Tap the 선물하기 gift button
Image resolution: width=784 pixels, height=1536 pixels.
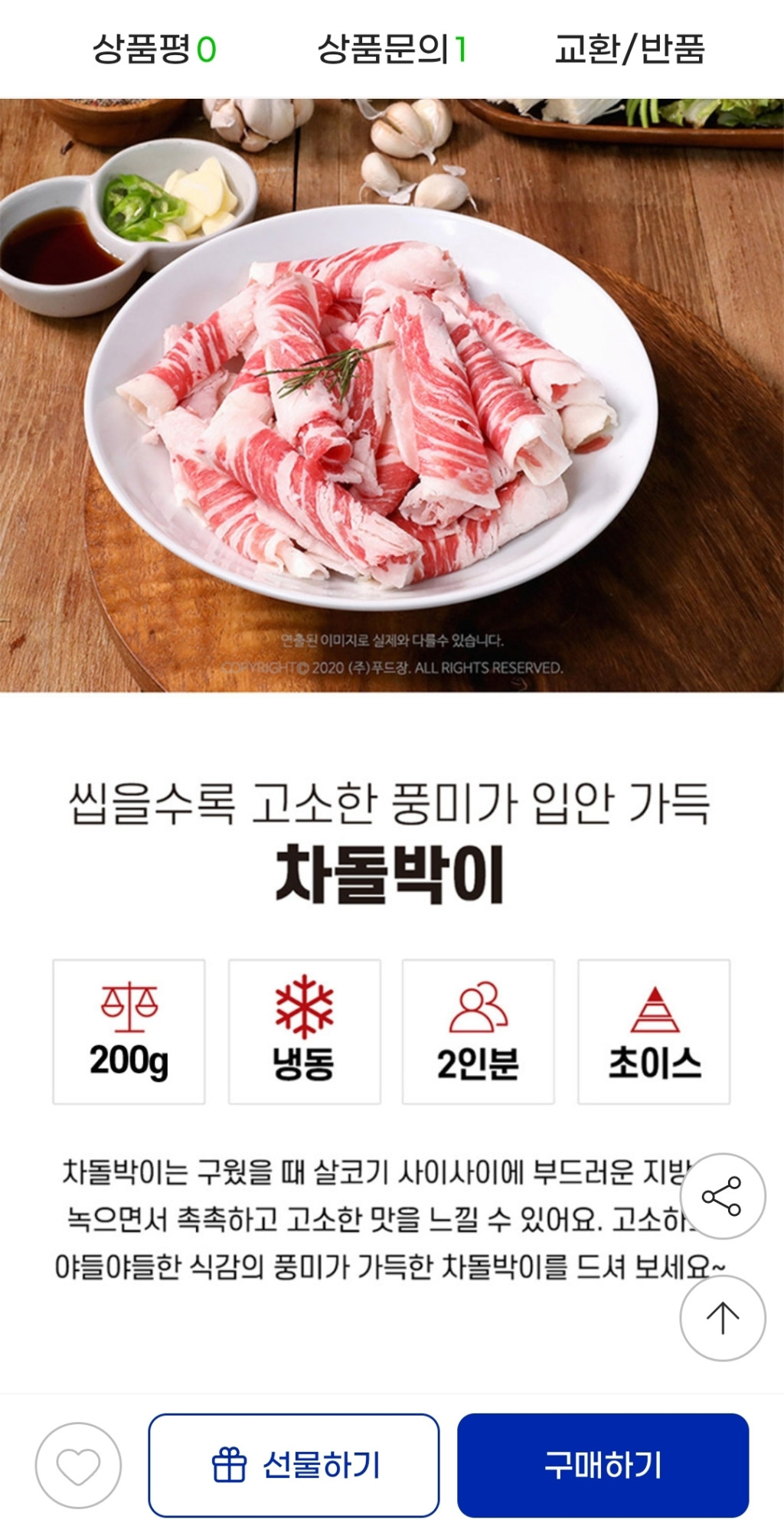[x=294, y=1465]
